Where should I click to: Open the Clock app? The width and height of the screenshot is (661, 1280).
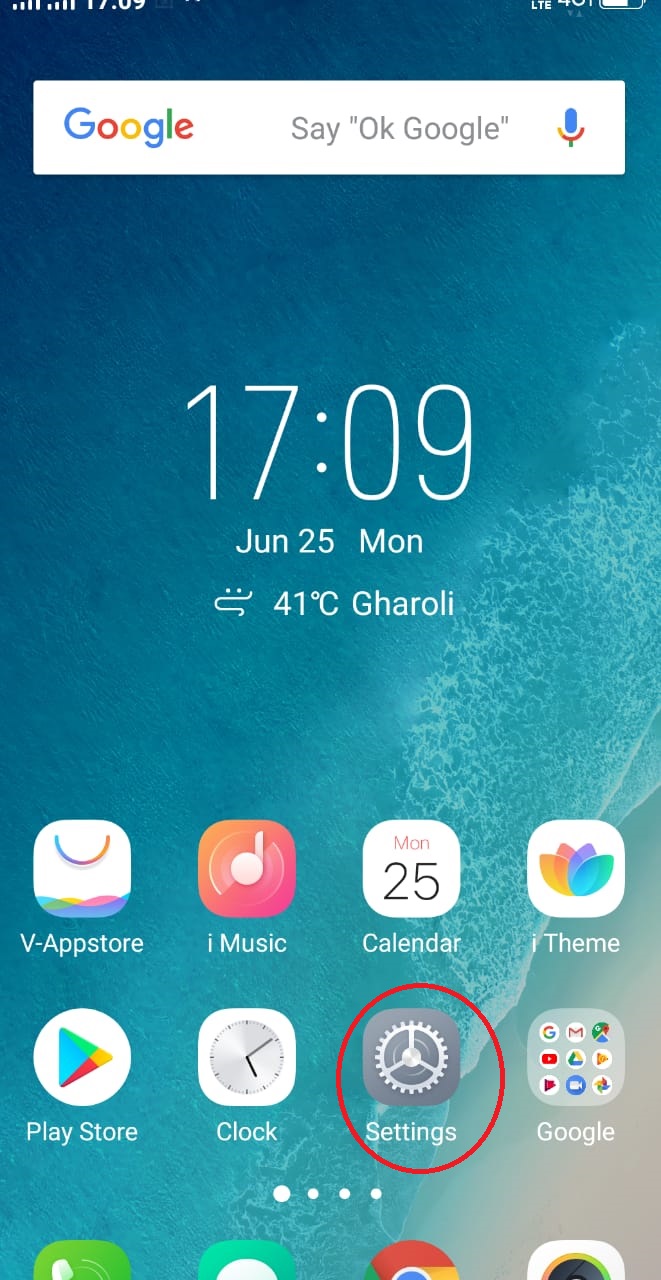(247, 1057)
